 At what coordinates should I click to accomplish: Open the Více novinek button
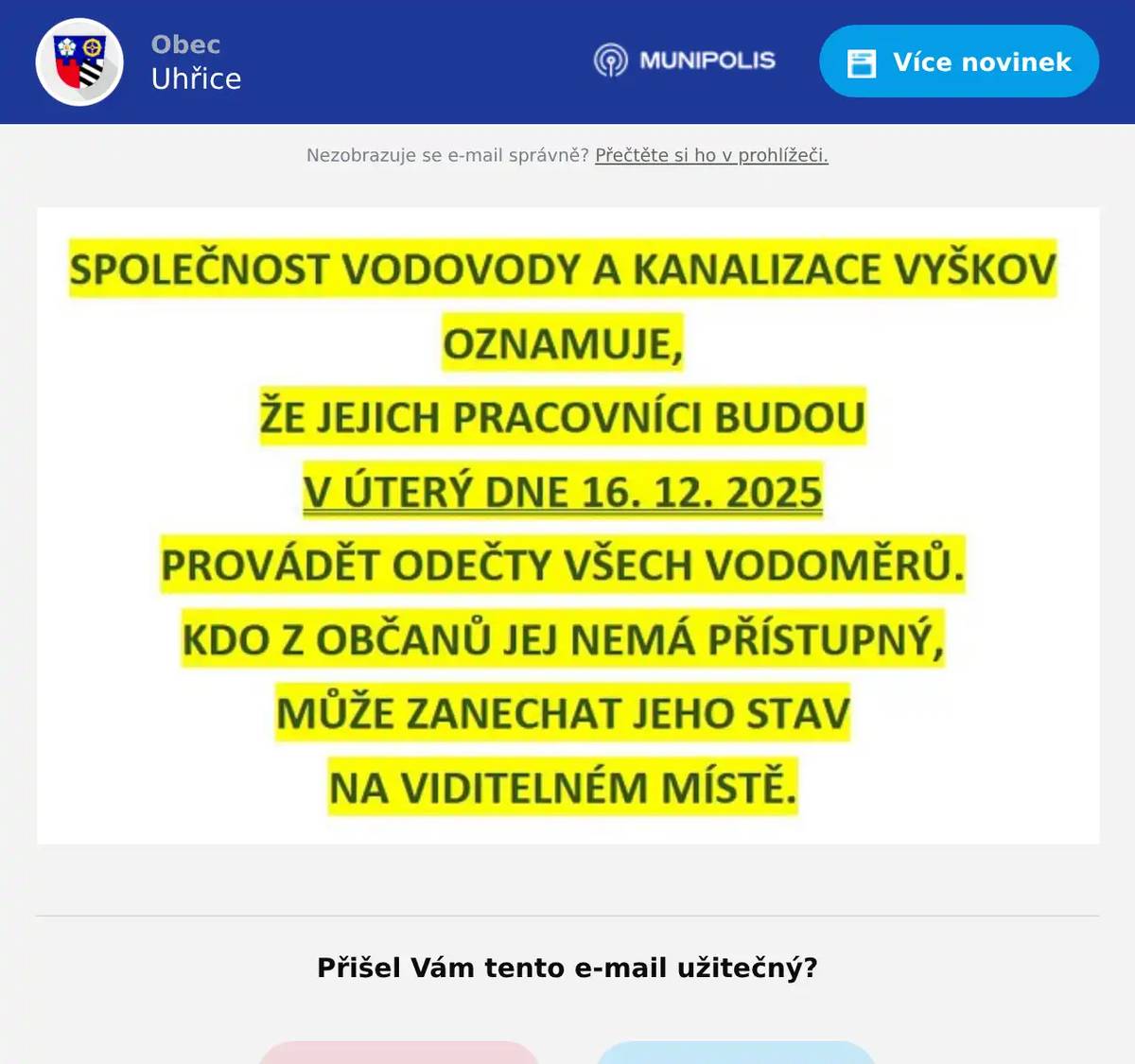click(958, 61)
